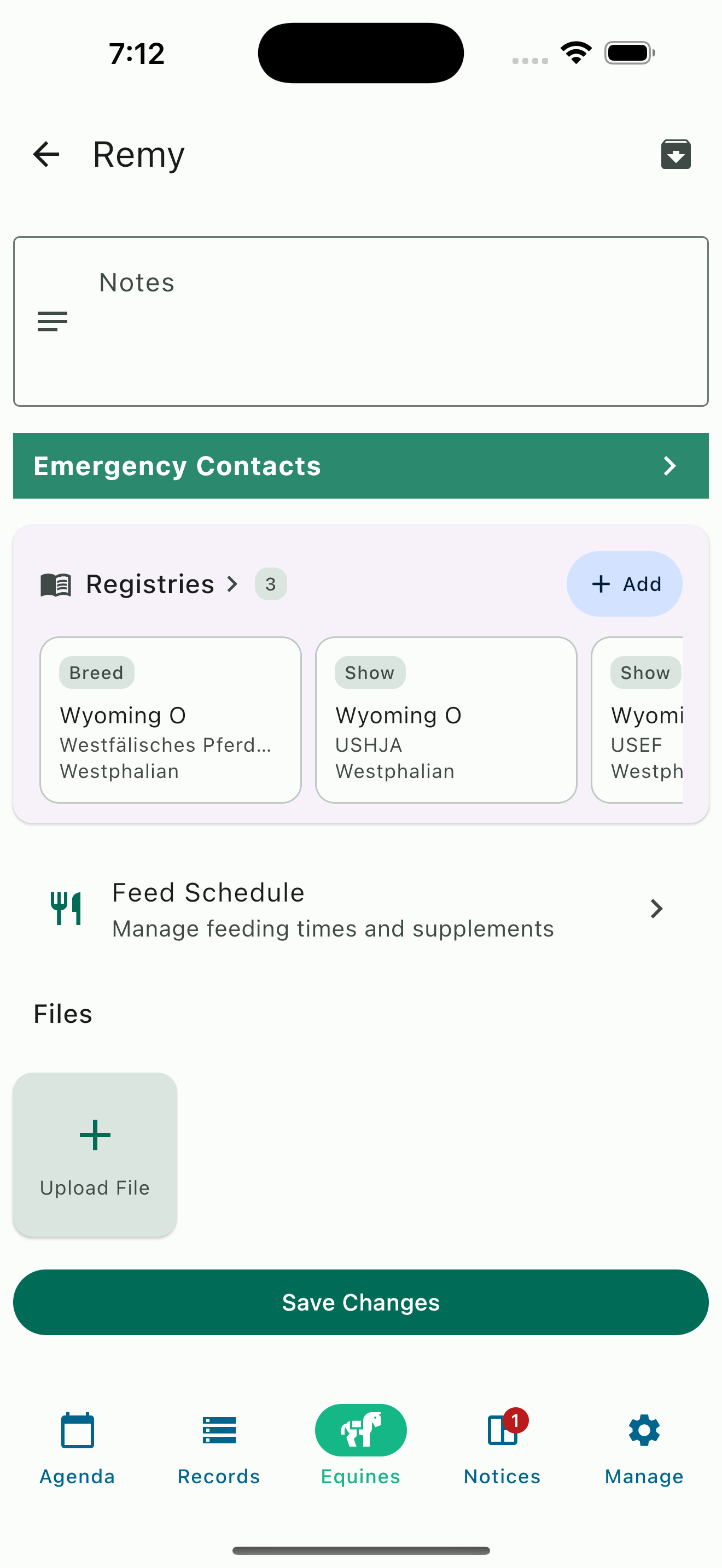The image size is (722, 1568).
Task: Open Notices with the notification badge
Action: coord(501,1430)
